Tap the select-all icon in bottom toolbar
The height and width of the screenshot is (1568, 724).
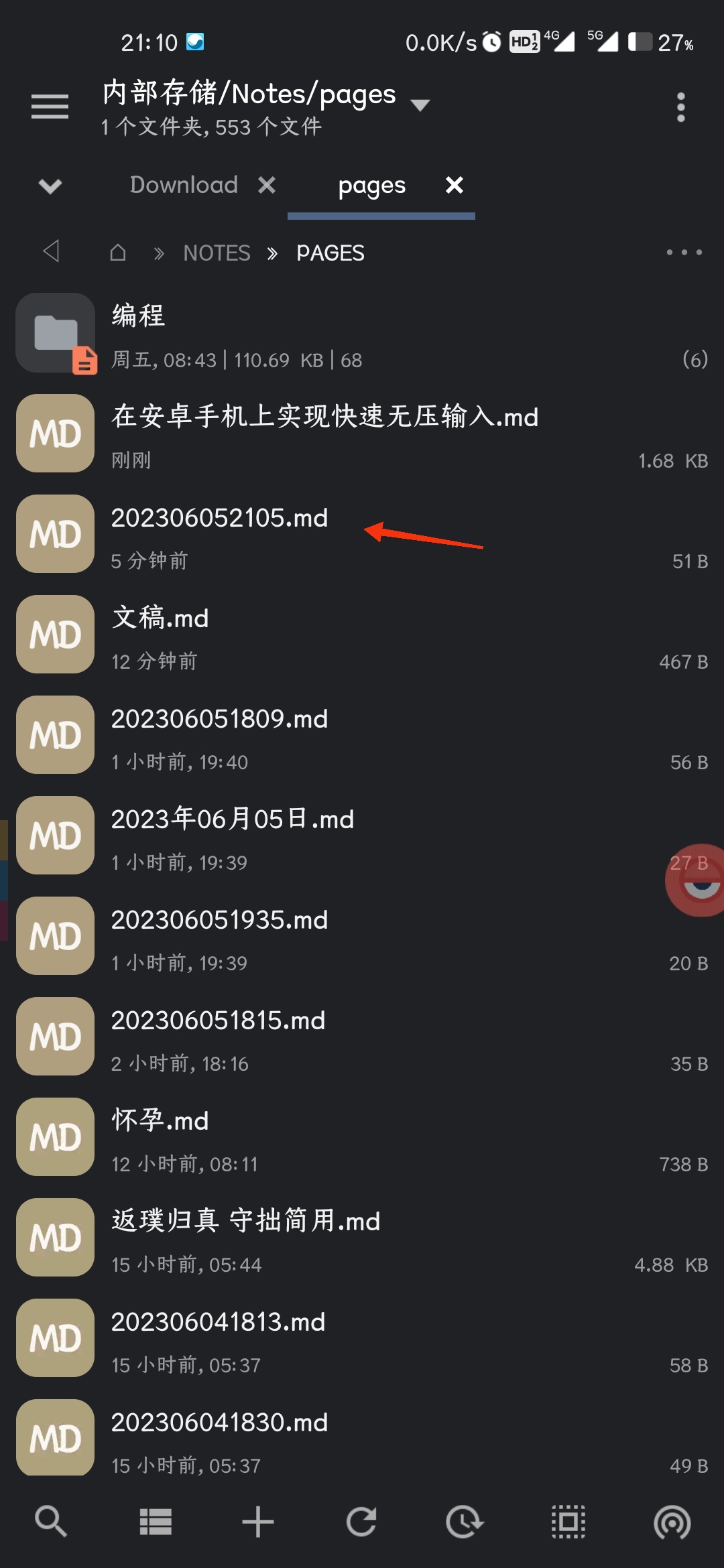568,1521
